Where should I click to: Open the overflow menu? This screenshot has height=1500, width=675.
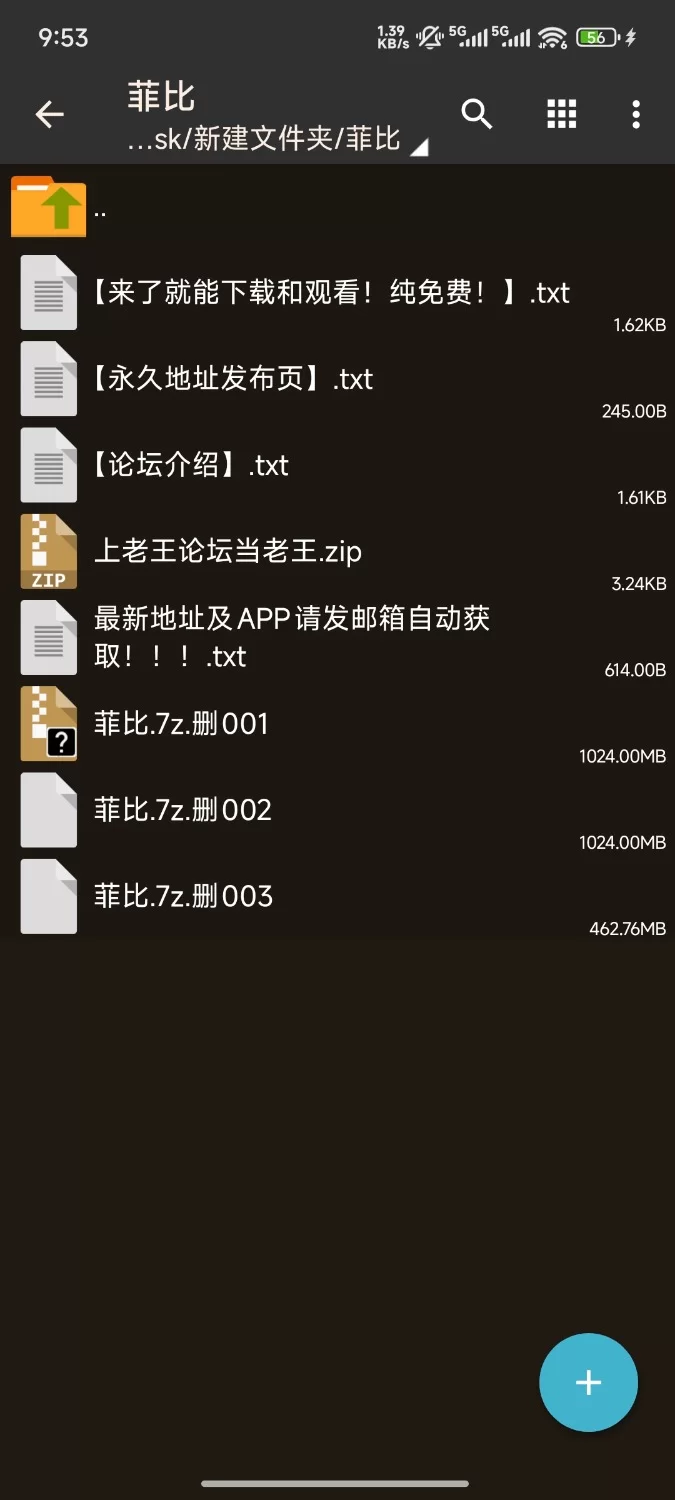pos(636,115)
